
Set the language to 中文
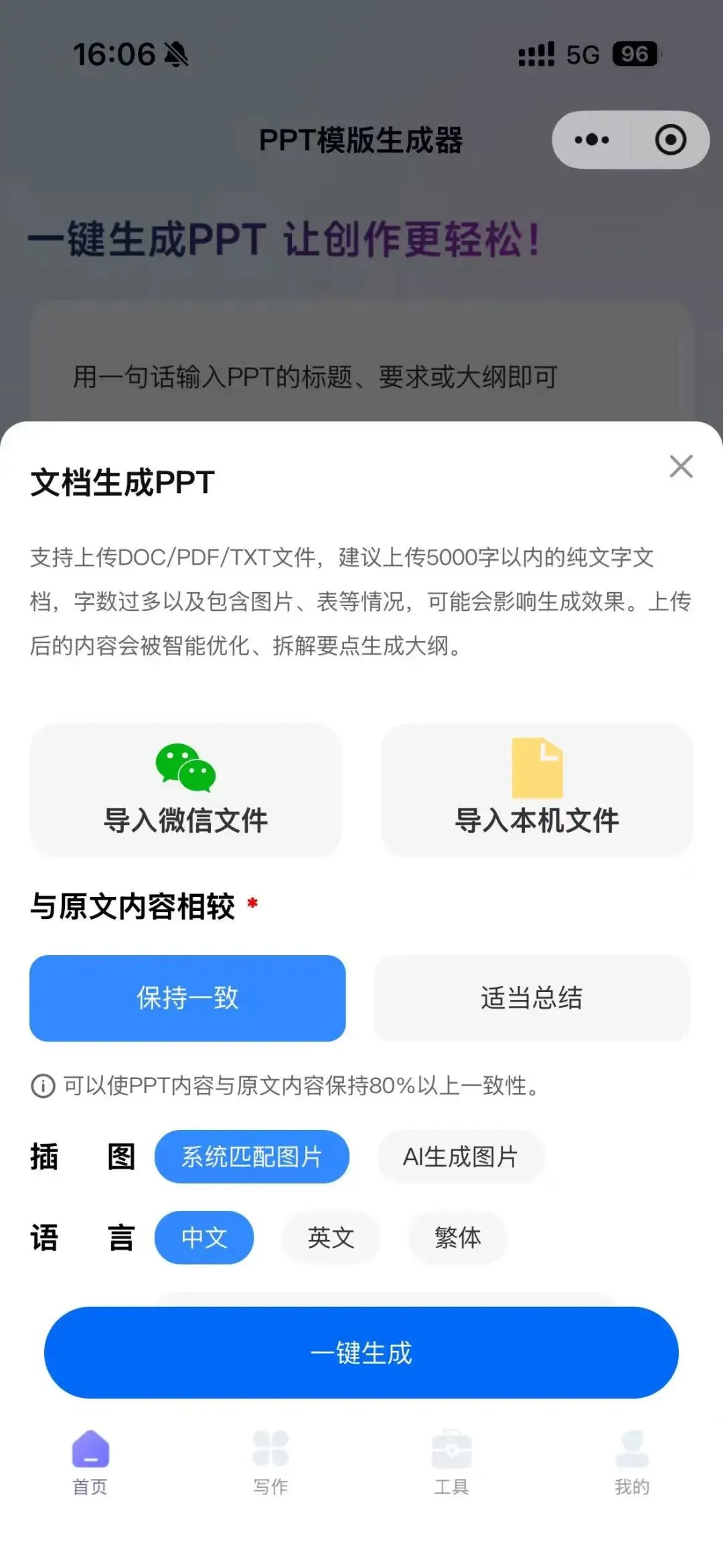pyautogui.click(x=204, y=1237)
